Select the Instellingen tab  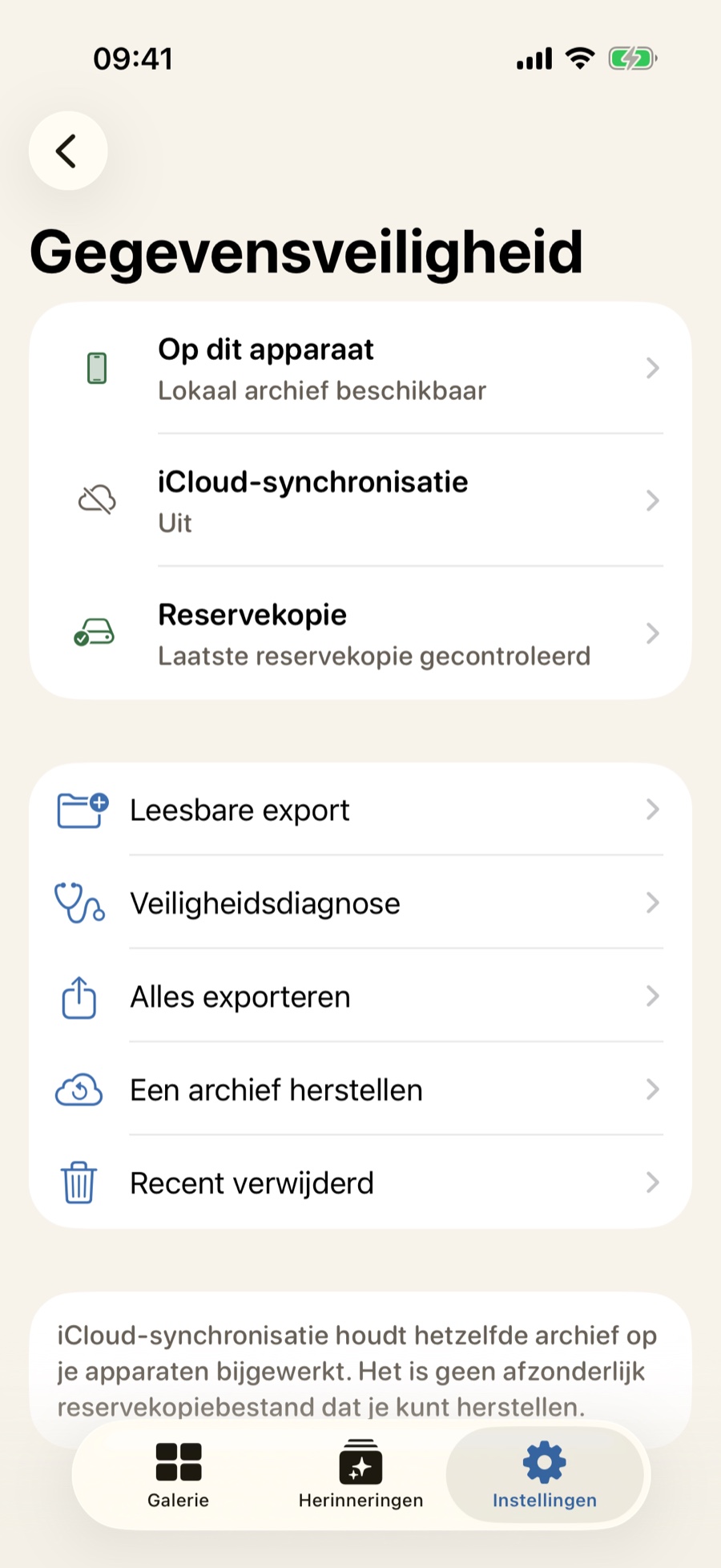545,1475
